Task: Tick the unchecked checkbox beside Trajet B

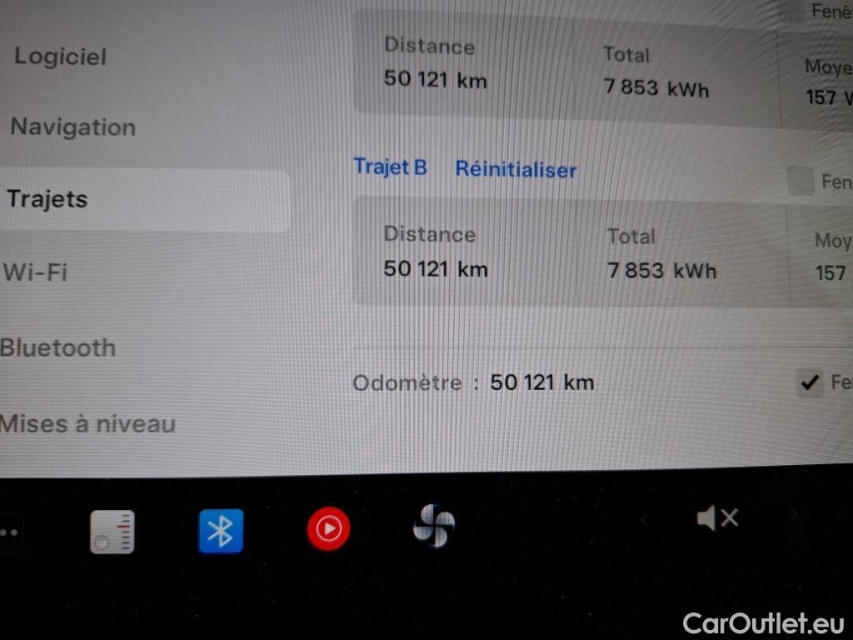Action: [800, 181]
